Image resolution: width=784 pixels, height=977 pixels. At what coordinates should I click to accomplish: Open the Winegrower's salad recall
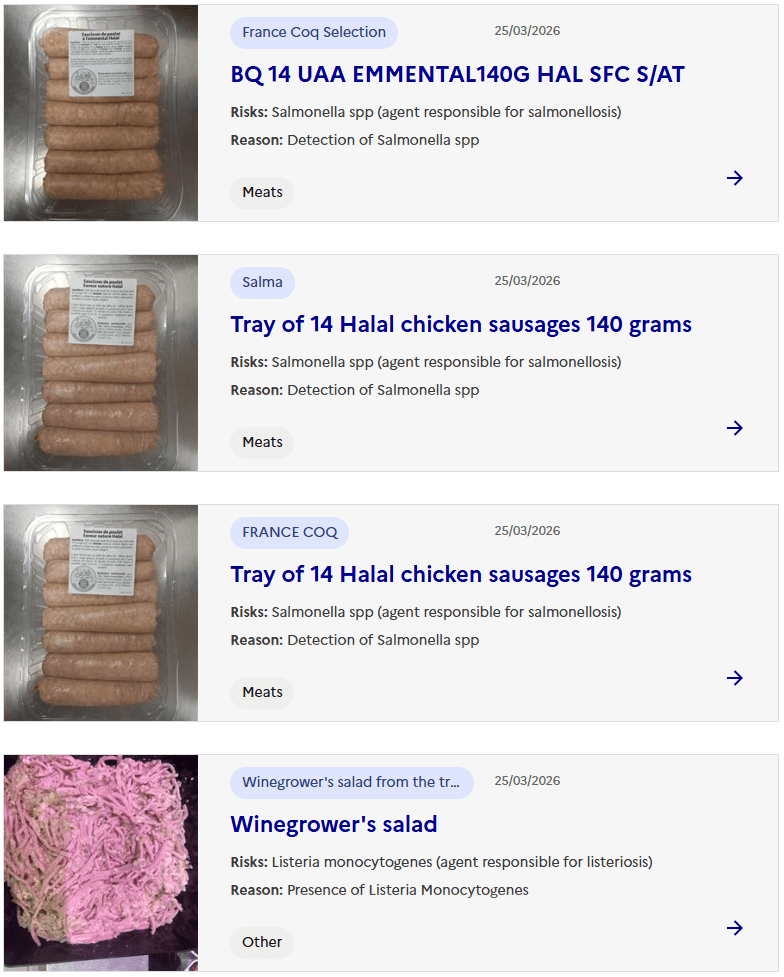[333, 824]
